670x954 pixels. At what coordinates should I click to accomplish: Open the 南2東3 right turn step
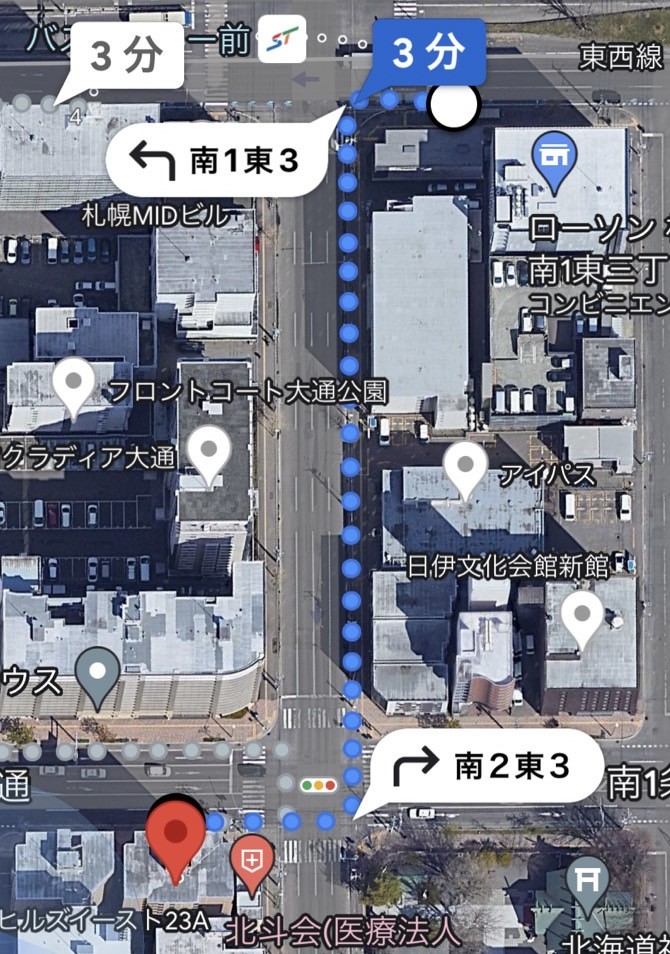485,767
